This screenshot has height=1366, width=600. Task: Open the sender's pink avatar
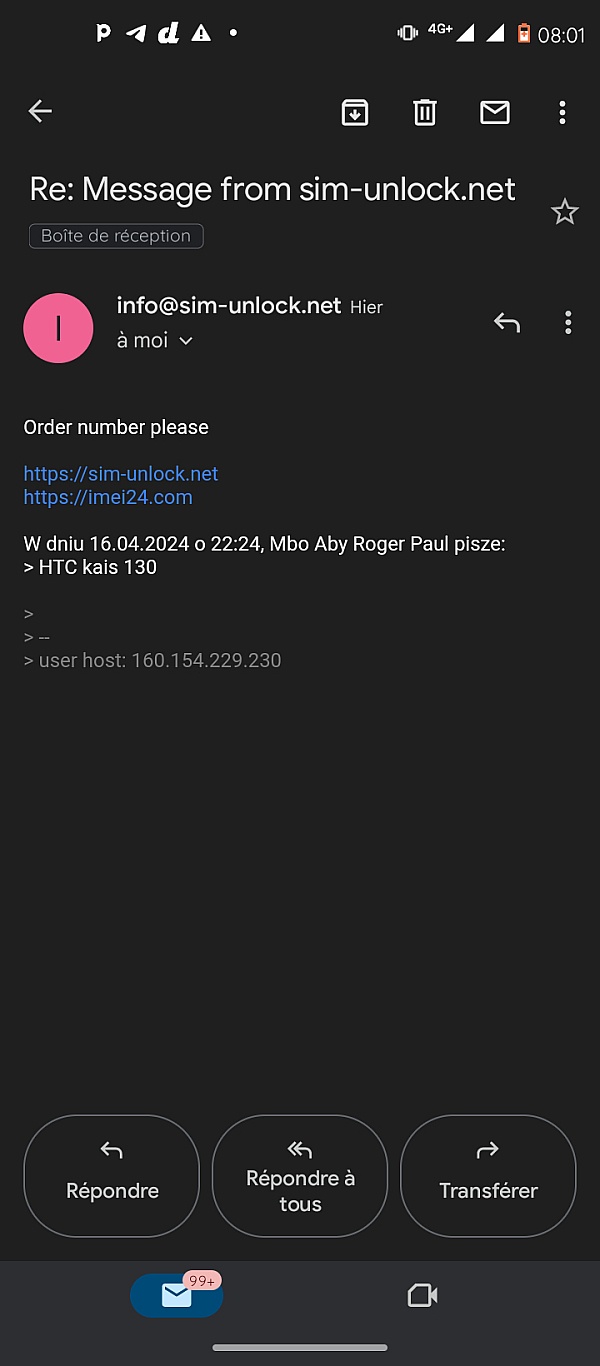click(x=58, y=328)
